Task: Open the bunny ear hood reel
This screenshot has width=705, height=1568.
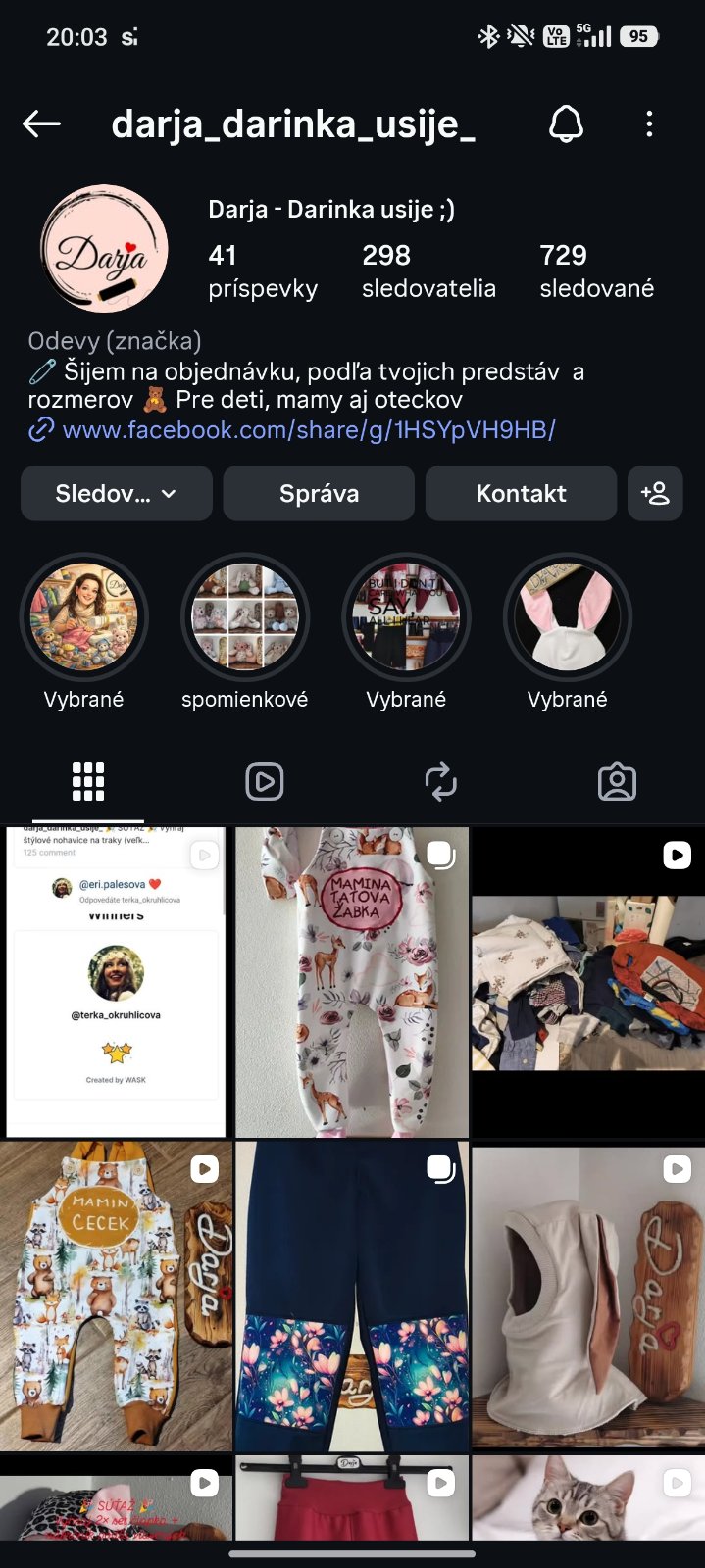Action: [x=587, y=1296]
